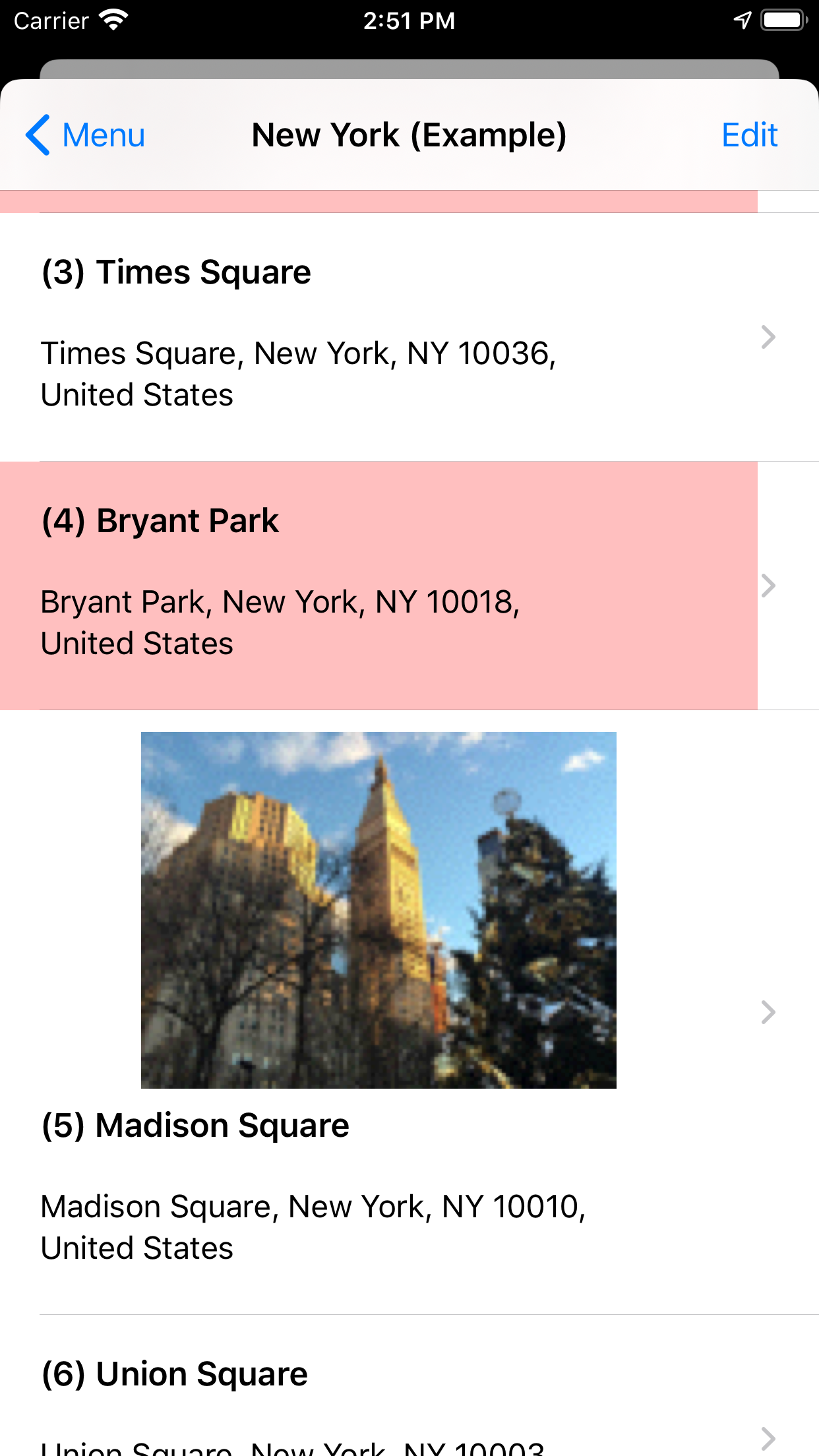Tap the clock showing 2:51 PM
The width and height of the screenshot is (819, 1456).
point(409,20)
